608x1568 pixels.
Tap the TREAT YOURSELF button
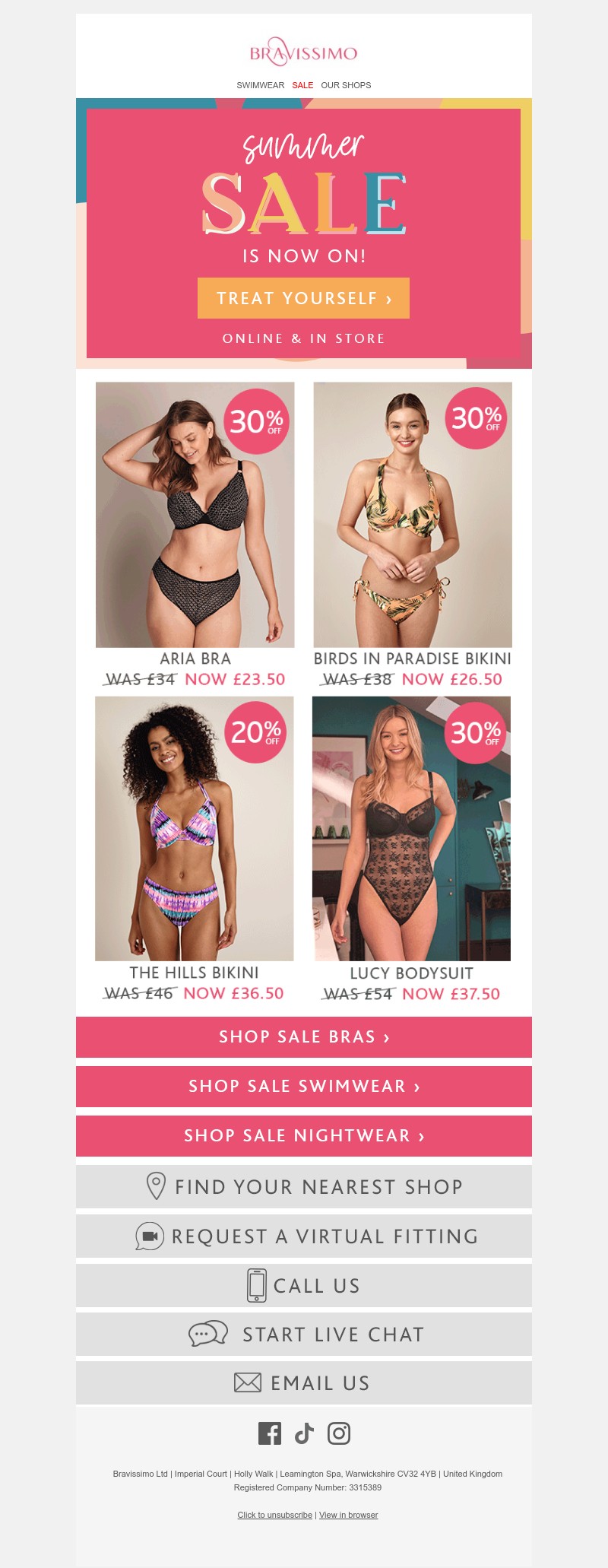303,298
